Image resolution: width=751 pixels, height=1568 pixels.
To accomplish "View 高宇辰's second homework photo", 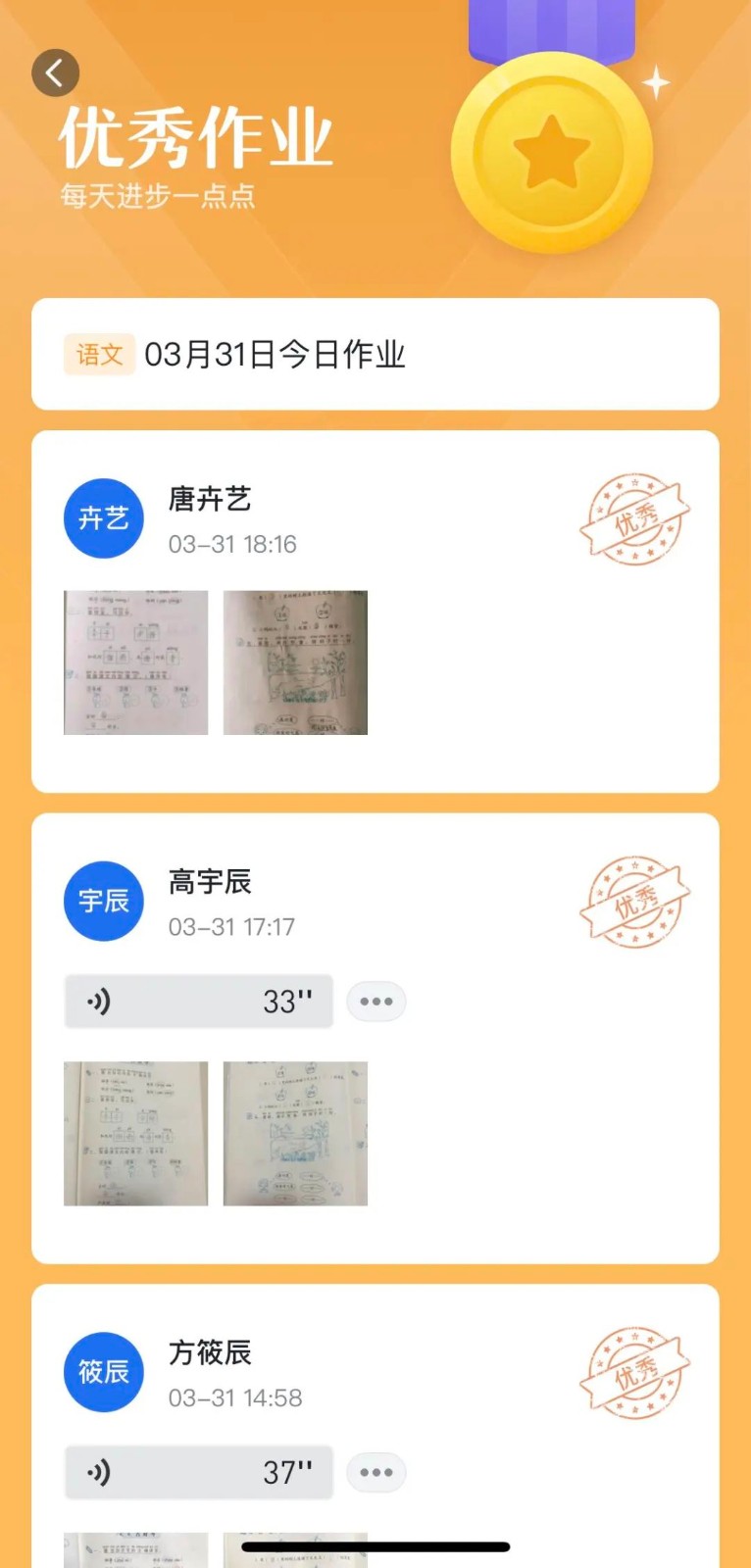I will (x=295, y=1134).
